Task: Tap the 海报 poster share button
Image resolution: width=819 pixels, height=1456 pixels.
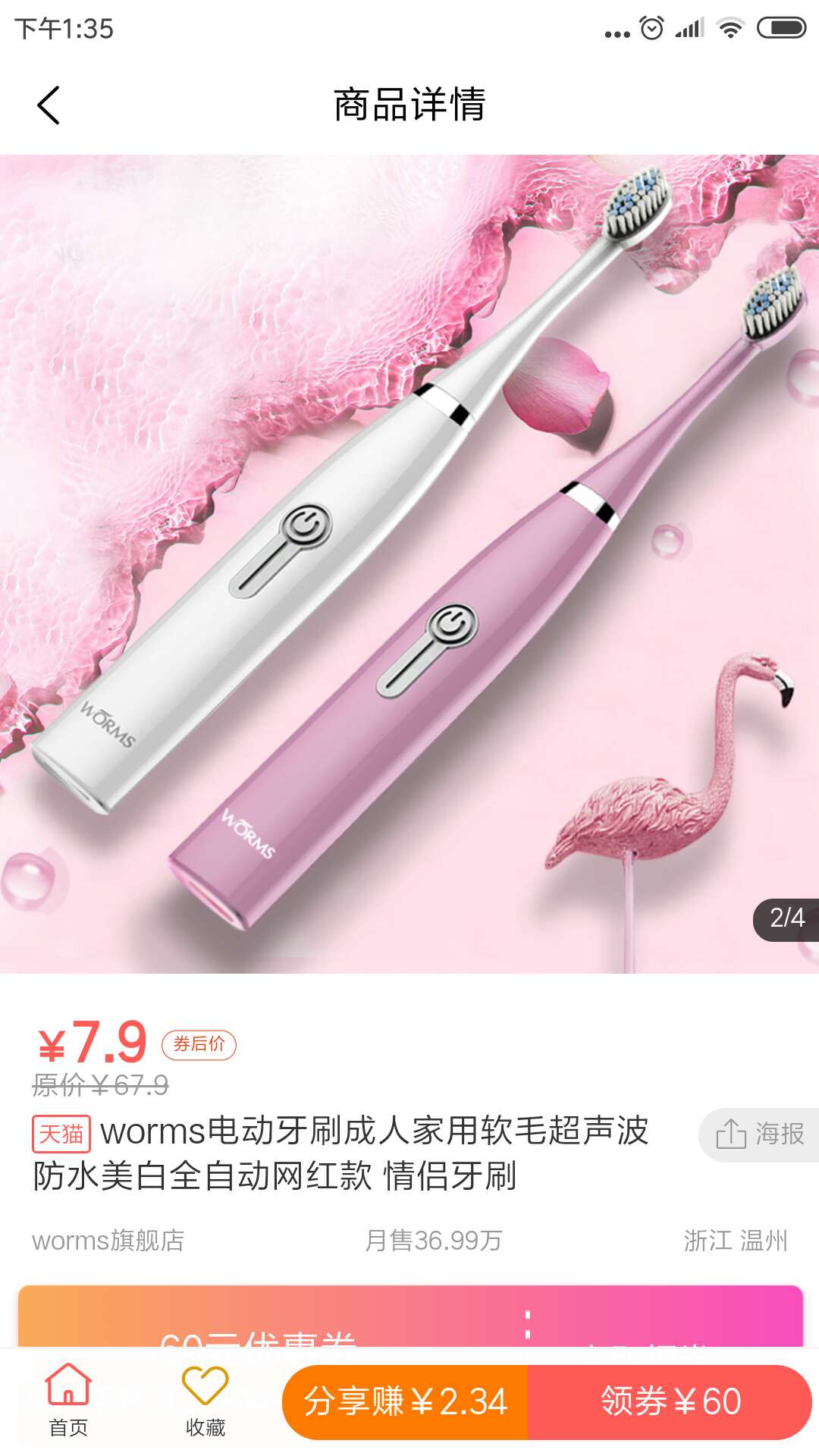Action: click(760, 1134)
